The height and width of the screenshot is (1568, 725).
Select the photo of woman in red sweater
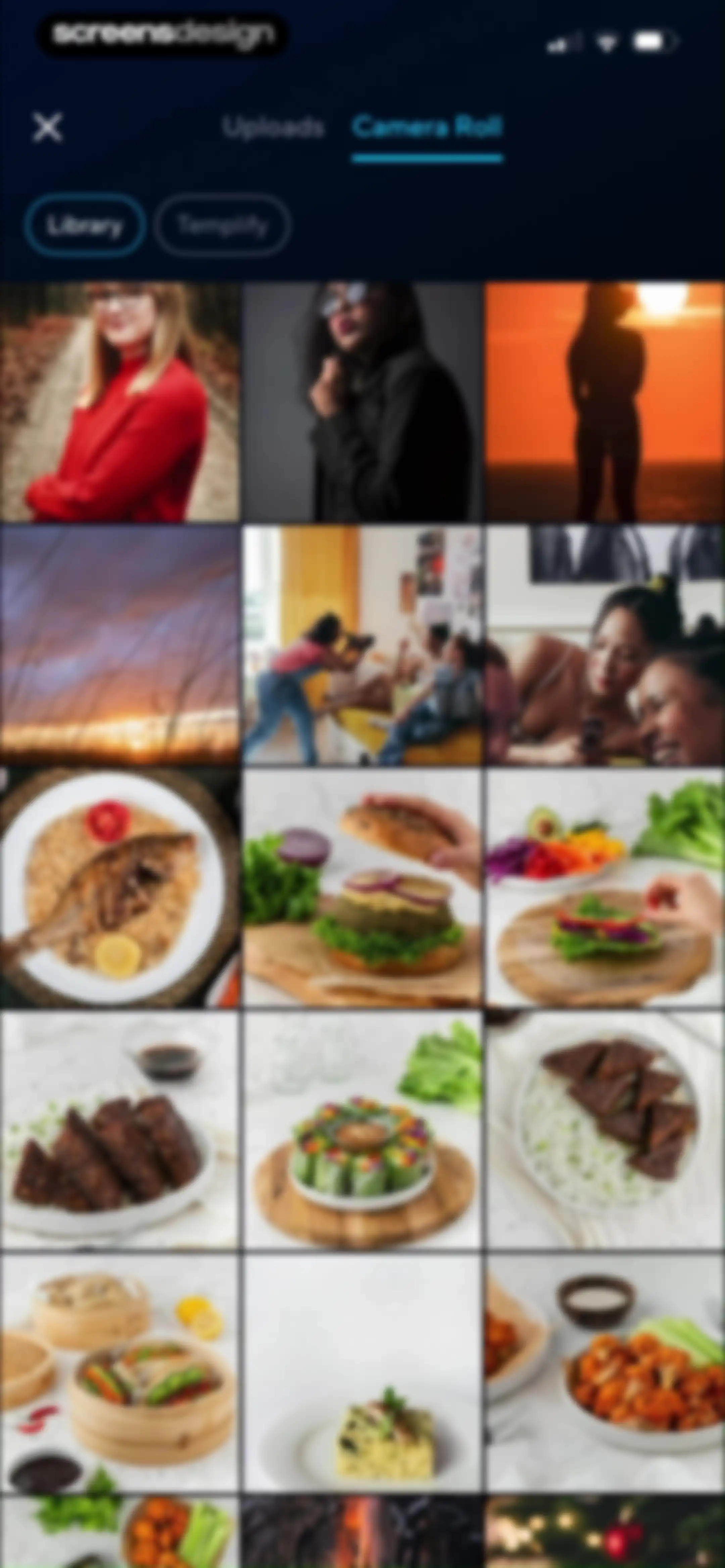point(119,402)
